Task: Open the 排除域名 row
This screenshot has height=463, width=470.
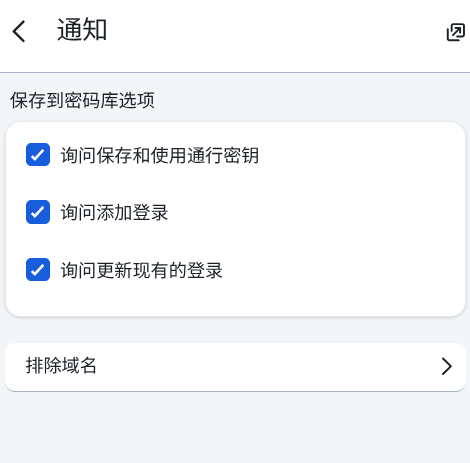Action: tap(235, 367)
